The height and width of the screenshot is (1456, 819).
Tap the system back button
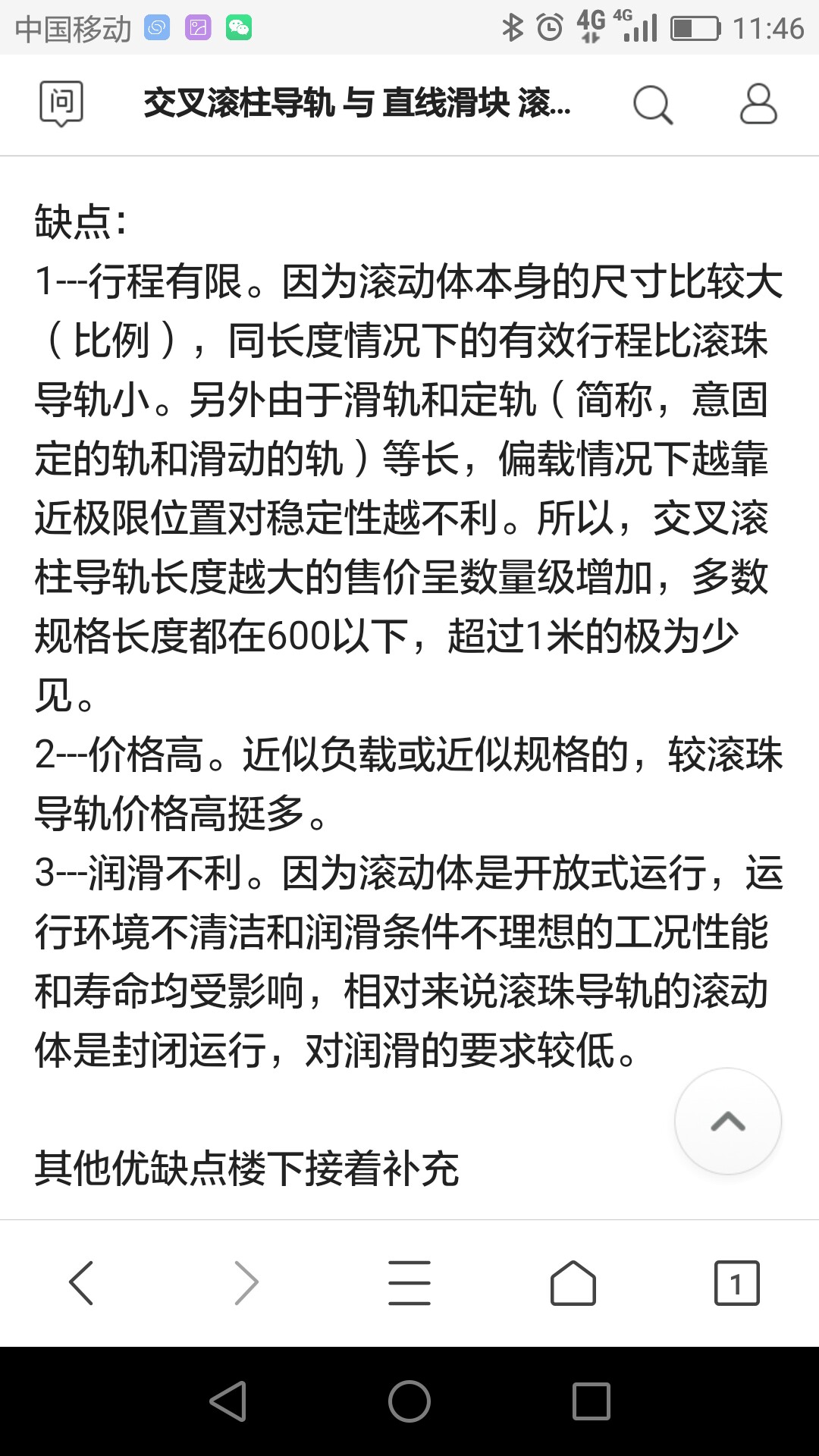[227, 1401]
